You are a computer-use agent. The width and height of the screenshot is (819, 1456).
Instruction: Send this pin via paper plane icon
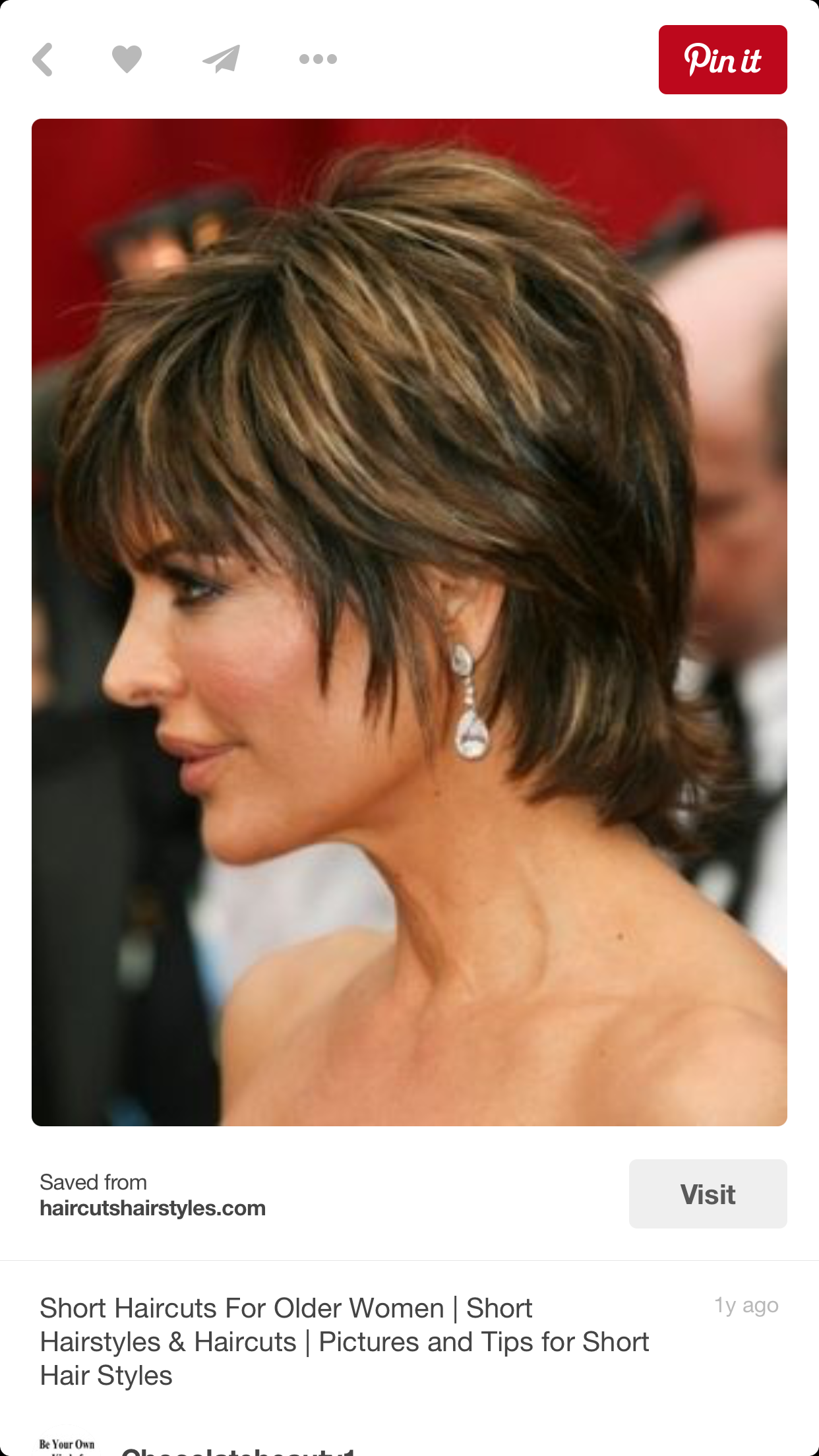(x=221, y=59)
